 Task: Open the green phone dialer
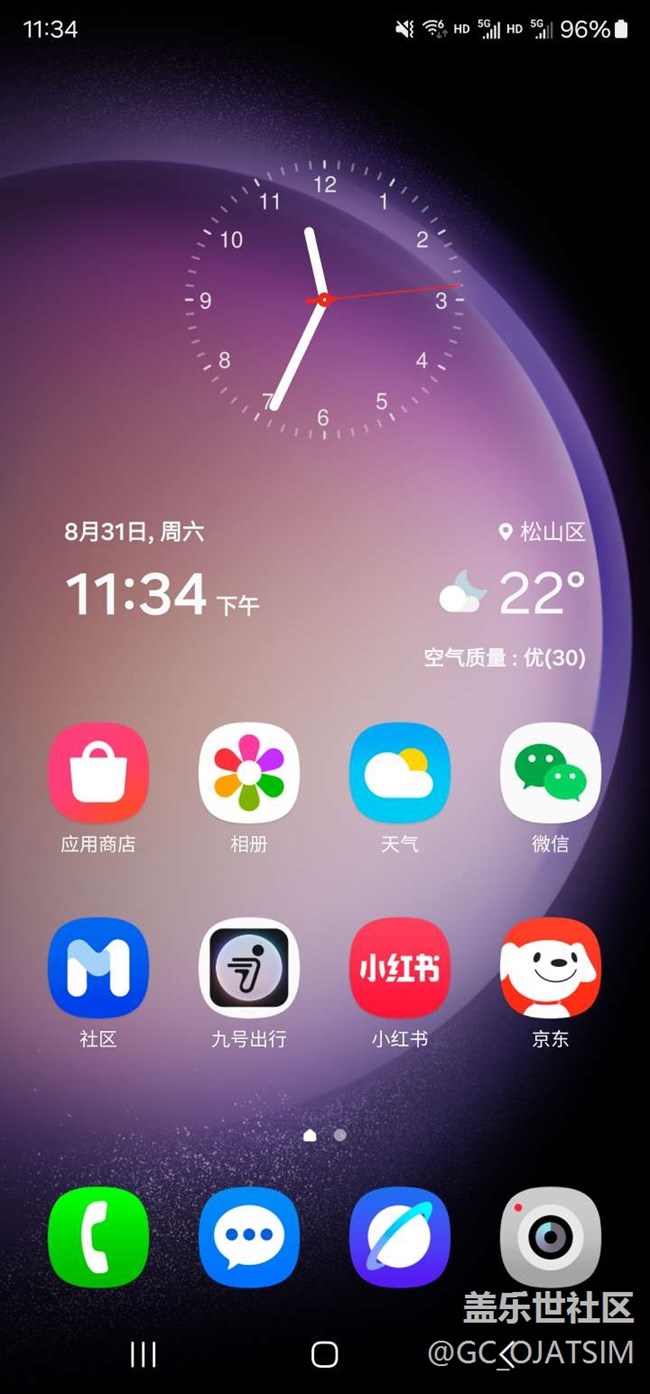coord(98,1237)
